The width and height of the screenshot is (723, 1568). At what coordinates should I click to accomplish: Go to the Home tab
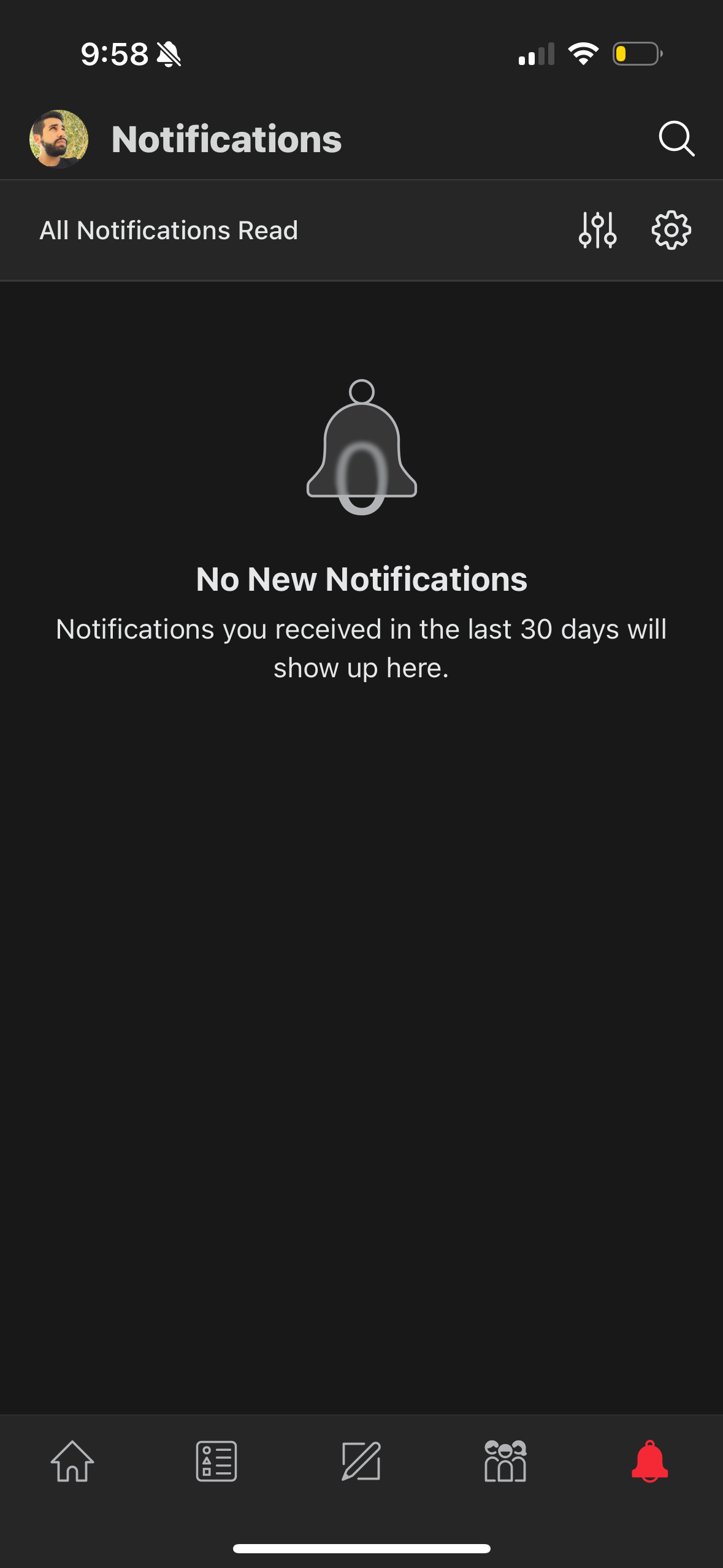(x=72, y=1461)
